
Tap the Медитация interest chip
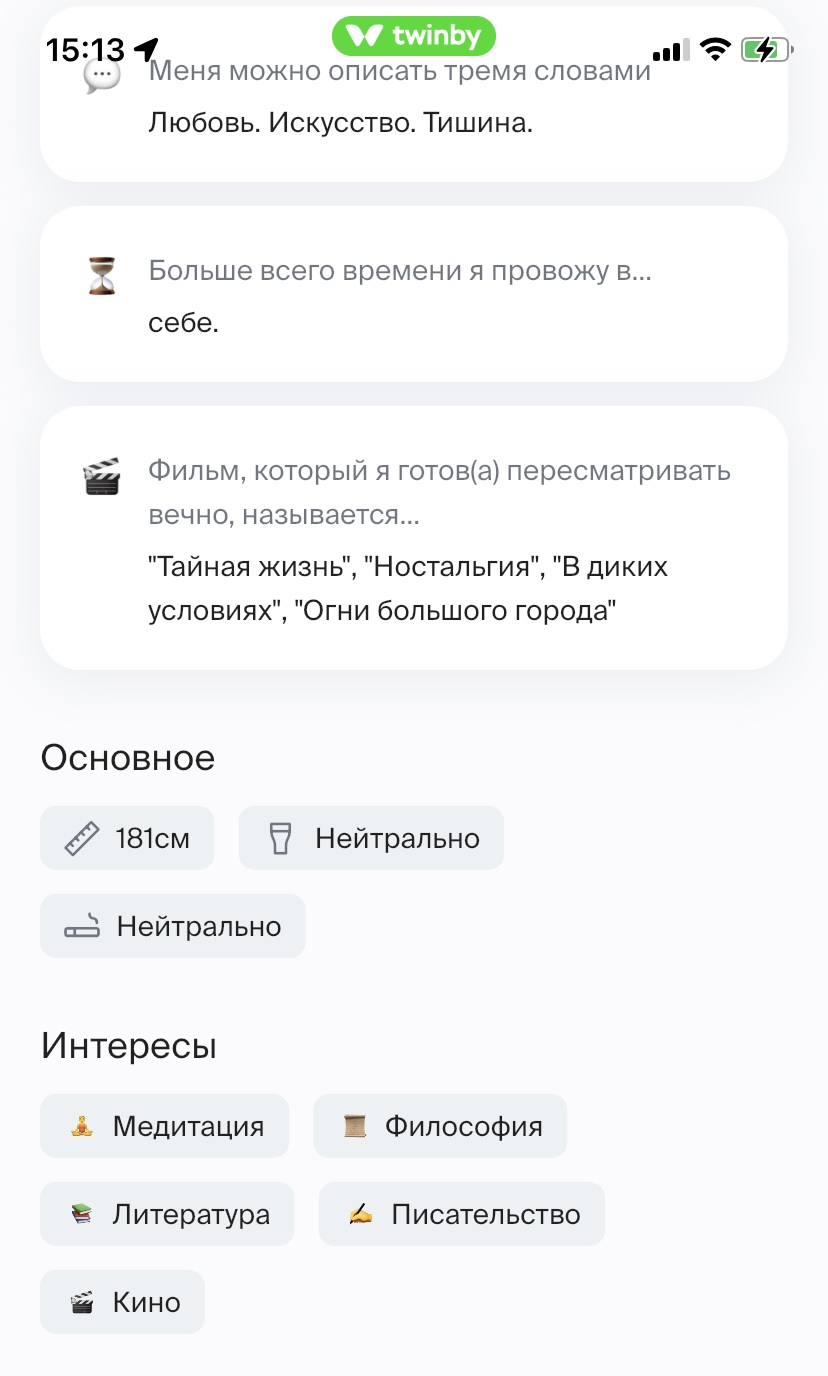click(165, 1126)
